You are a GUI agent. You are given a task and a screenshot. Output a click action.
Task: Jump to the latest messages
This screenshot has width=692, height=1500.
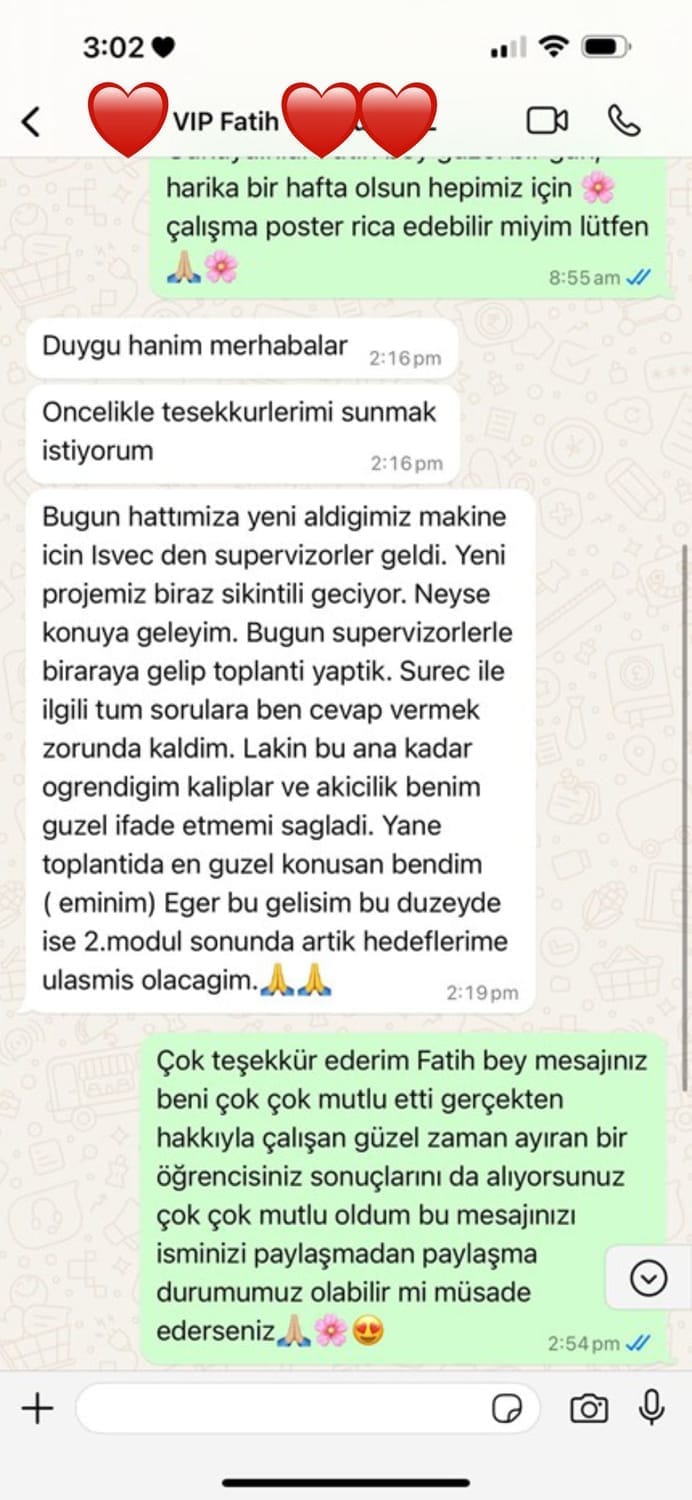tap(650, 1278)
